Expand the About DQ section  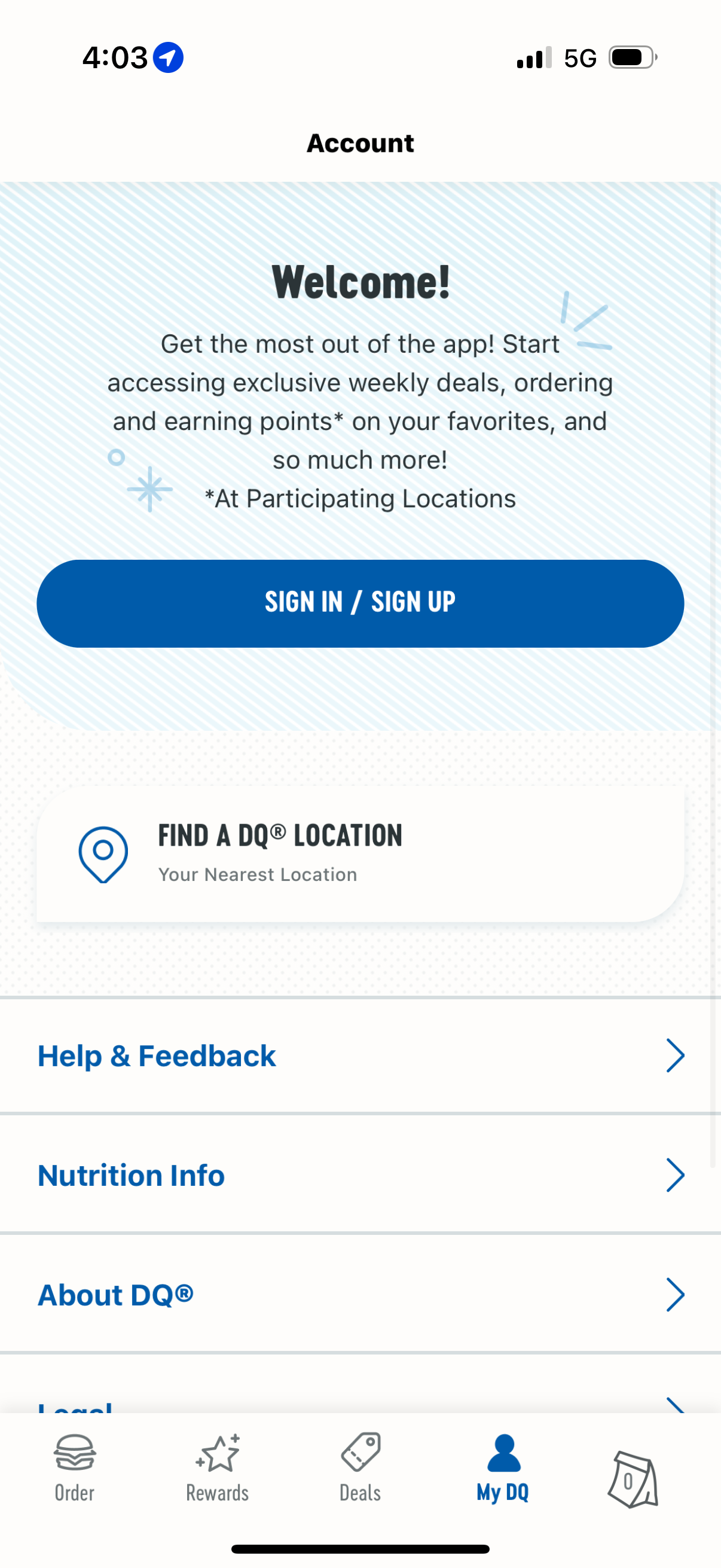(360, 1295)
